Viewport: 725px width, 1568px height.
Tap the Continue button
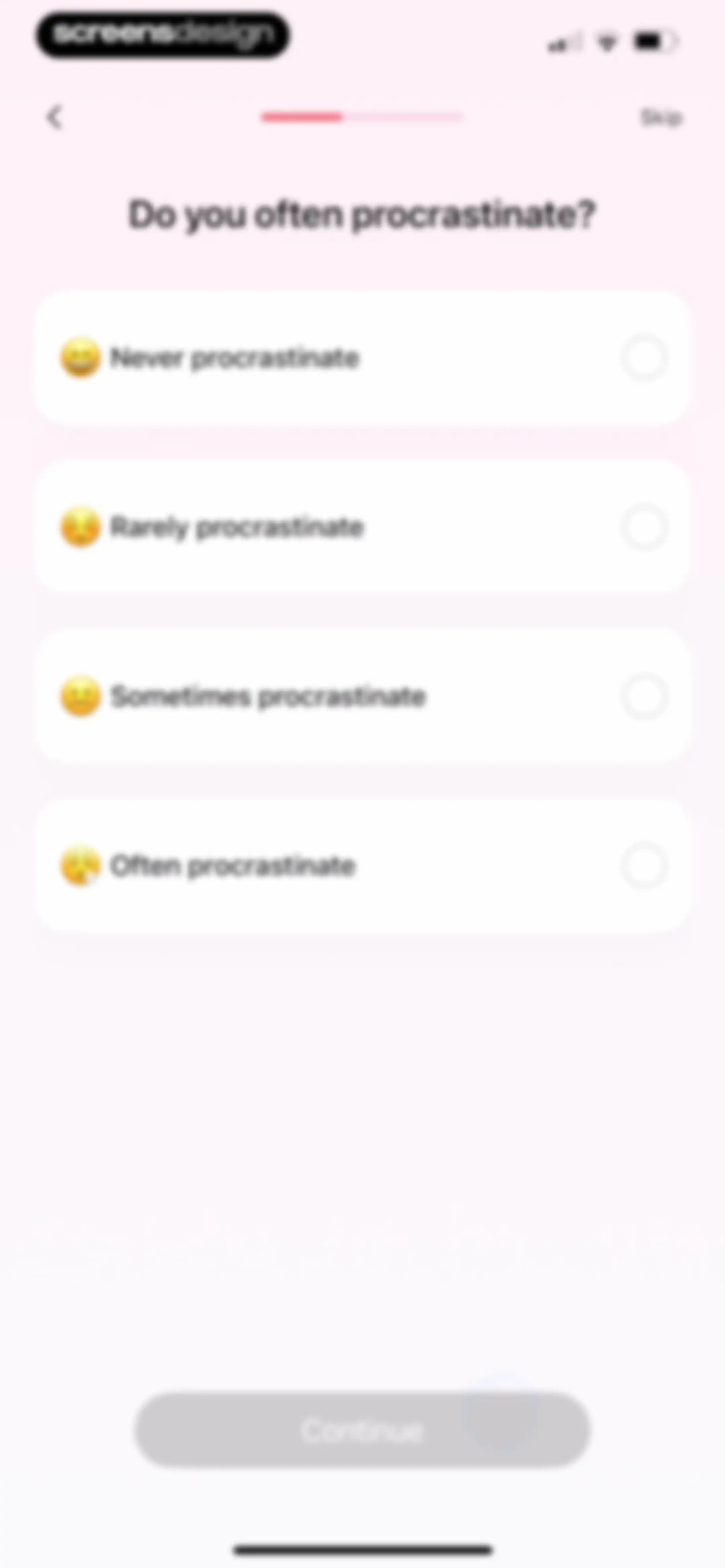[362, 1430]
